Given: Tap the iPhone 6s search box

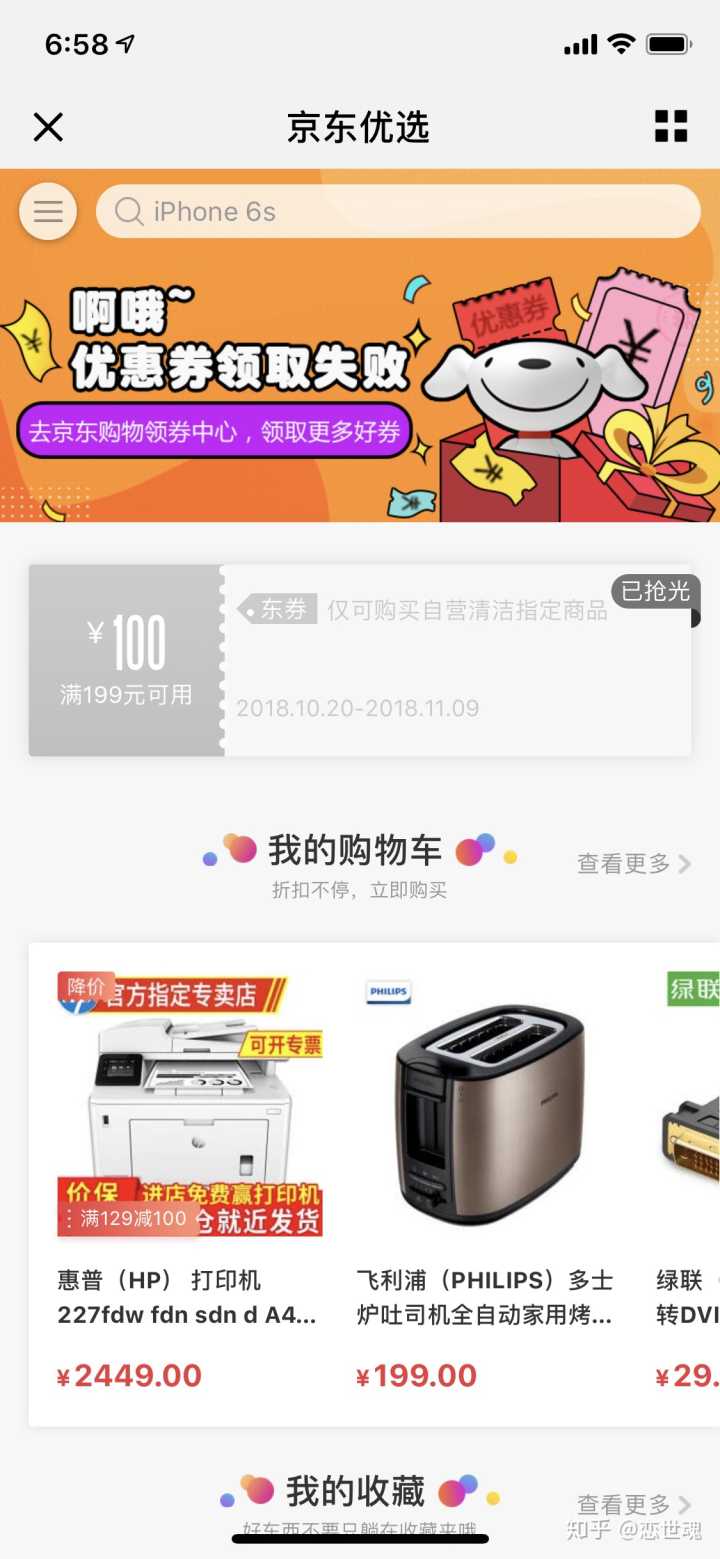Looking at the screenshot, I should 398,212.
